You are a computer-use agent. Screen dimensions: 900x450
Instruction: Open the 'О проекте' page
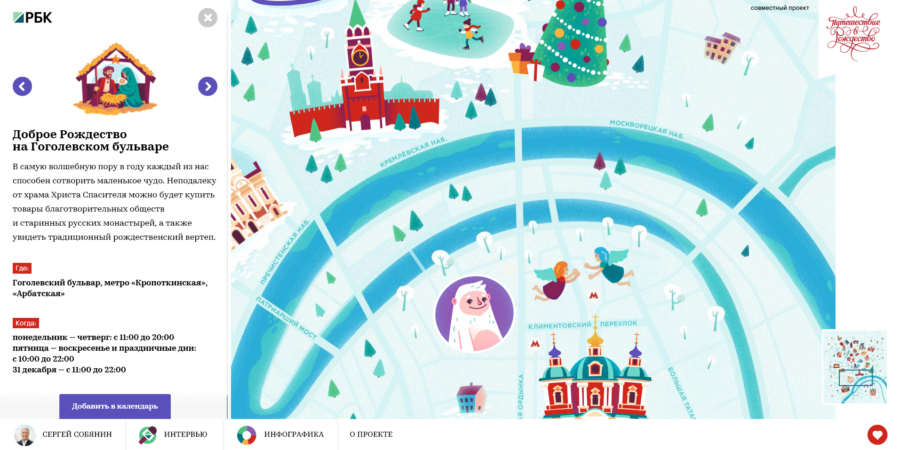[x=371, y=434]
